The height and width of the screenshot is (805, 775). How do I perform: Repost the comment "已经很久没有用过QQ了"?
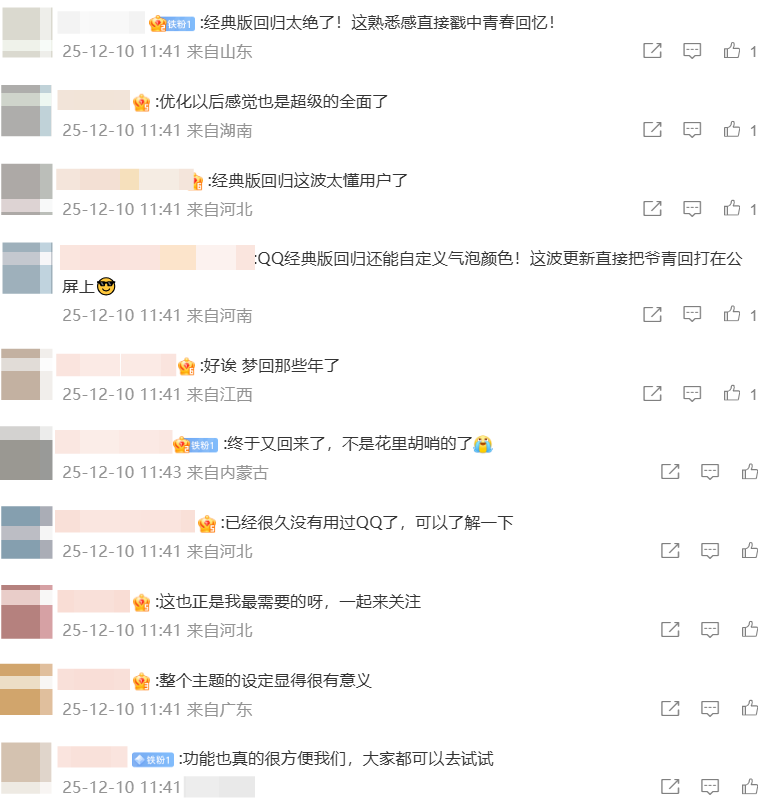[670, 550]
